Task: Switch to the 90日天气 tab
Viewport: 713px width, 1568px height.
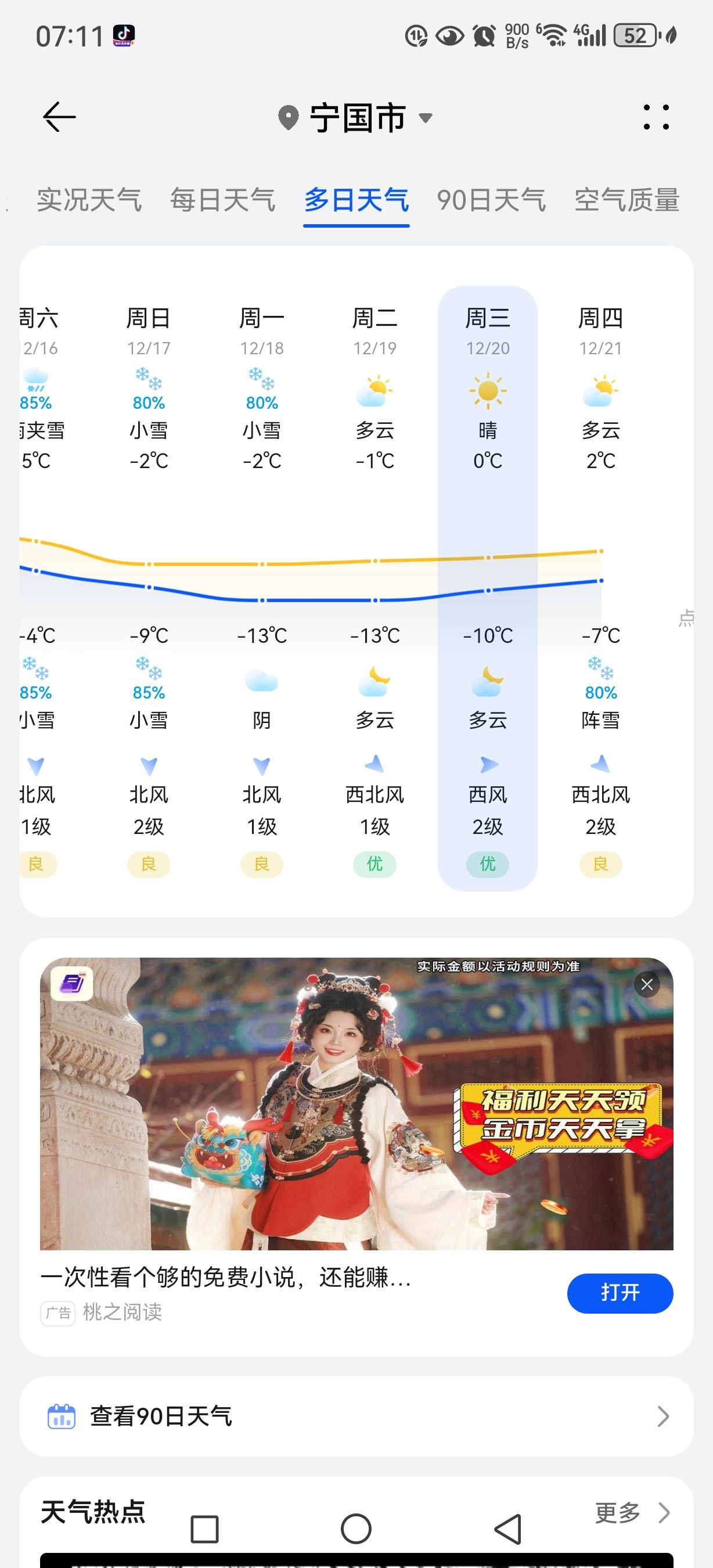Action: 492,200
